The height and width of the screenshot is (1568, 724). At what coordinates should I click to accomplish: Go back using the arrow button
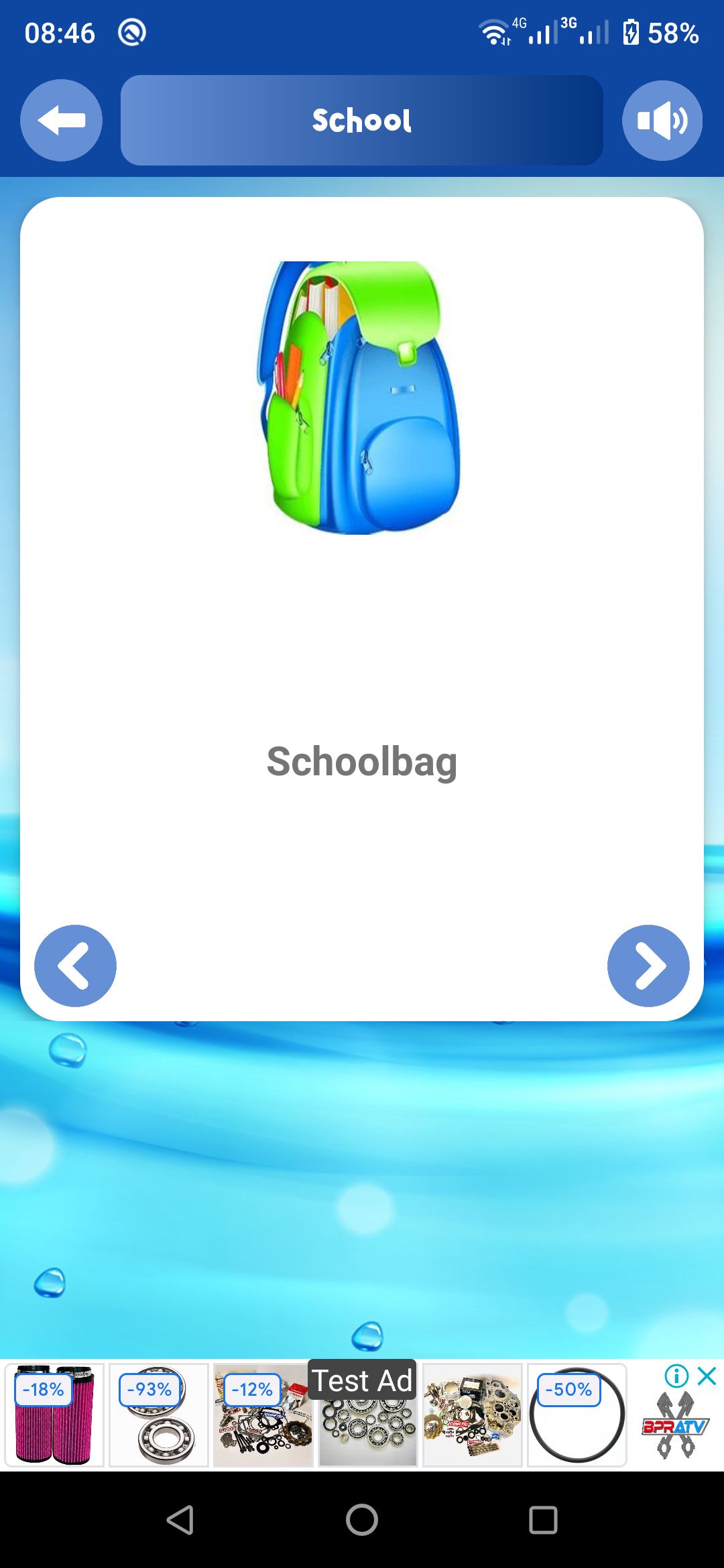click(61, 121)
